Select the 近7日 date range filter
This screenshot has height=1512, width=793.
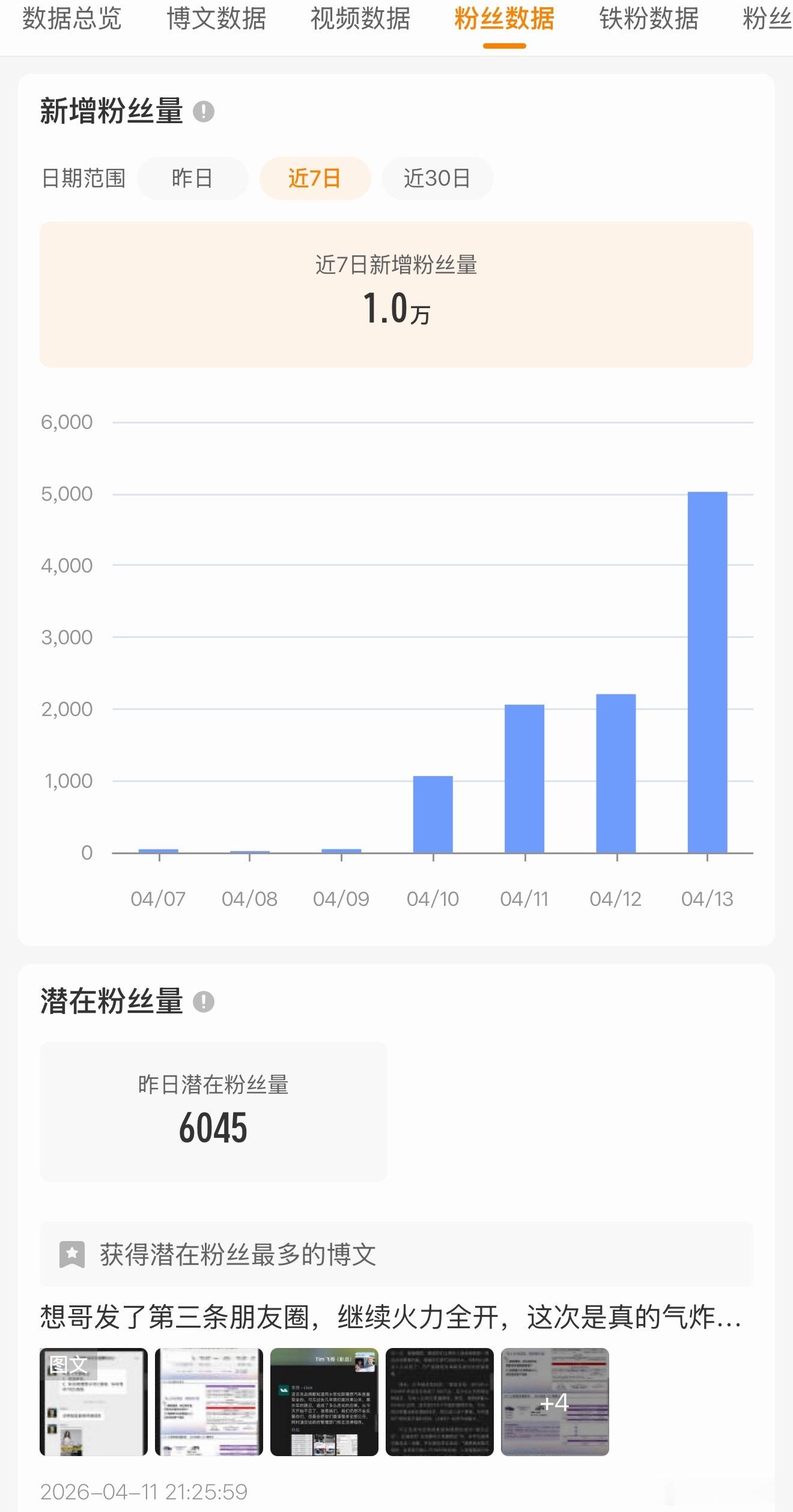[315, 178]
